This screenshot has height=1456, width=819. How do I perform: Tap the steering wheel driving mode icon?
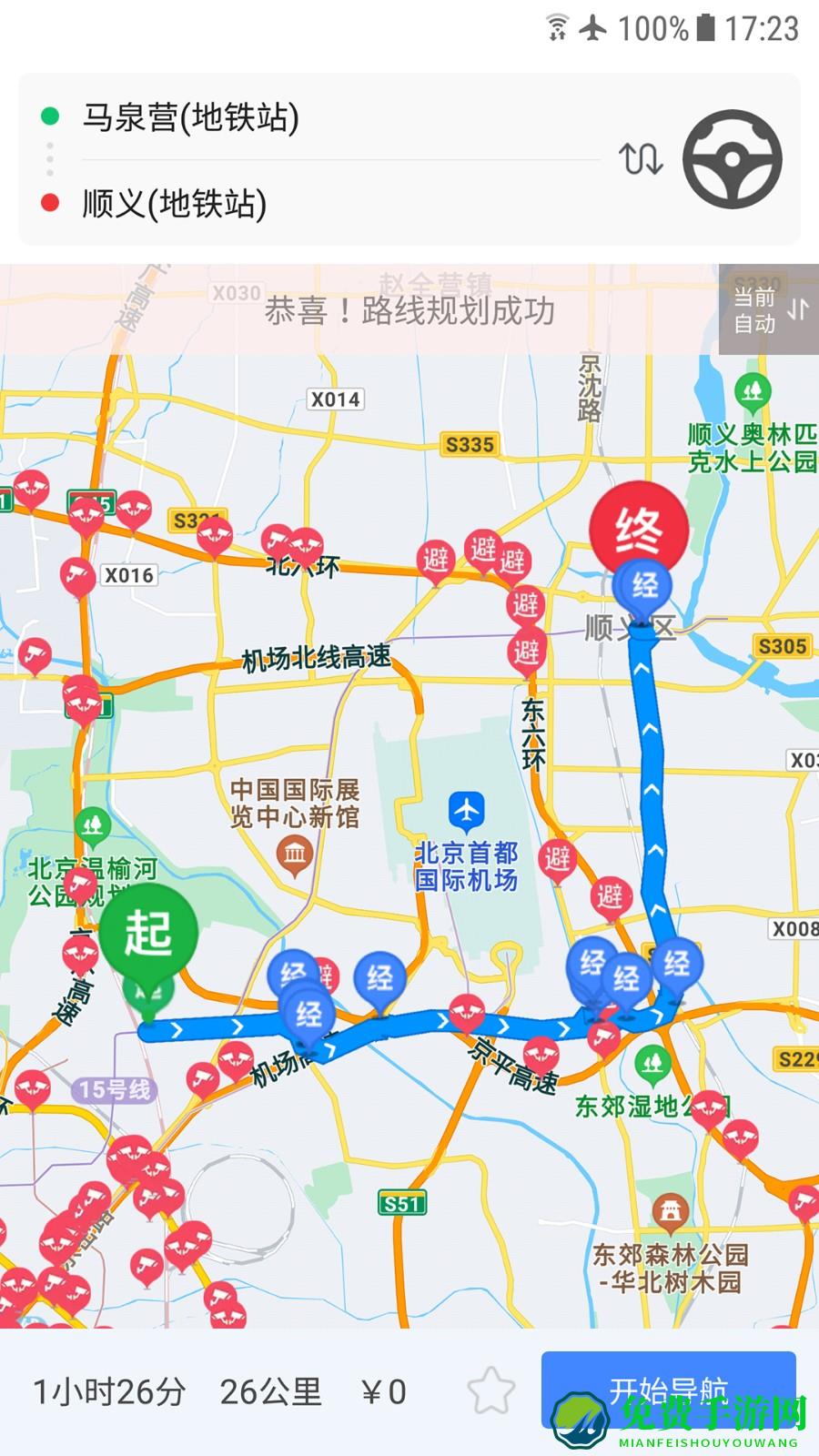pos(733,157)
